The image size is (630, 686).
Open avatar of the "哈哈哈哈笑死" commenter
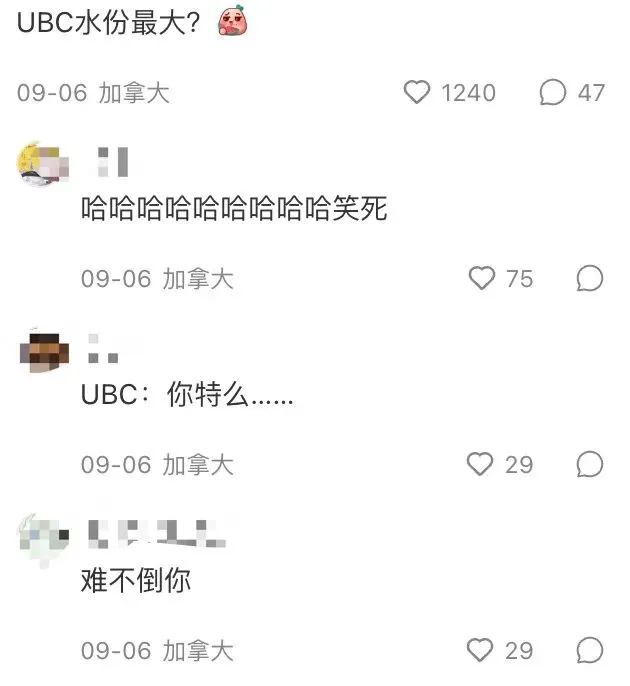[x=44, y=165]
